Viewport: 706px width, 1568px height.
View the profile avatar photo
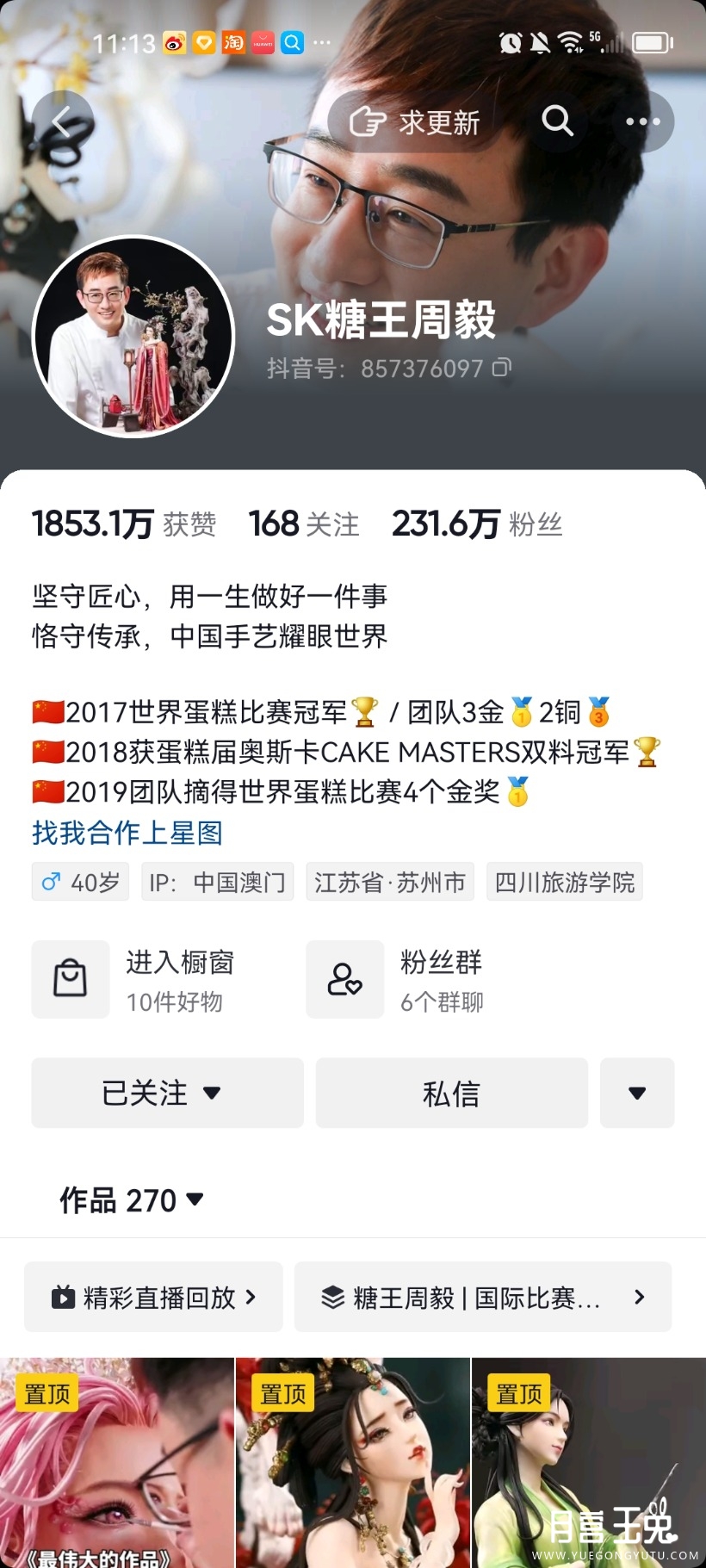pos(133,337)
